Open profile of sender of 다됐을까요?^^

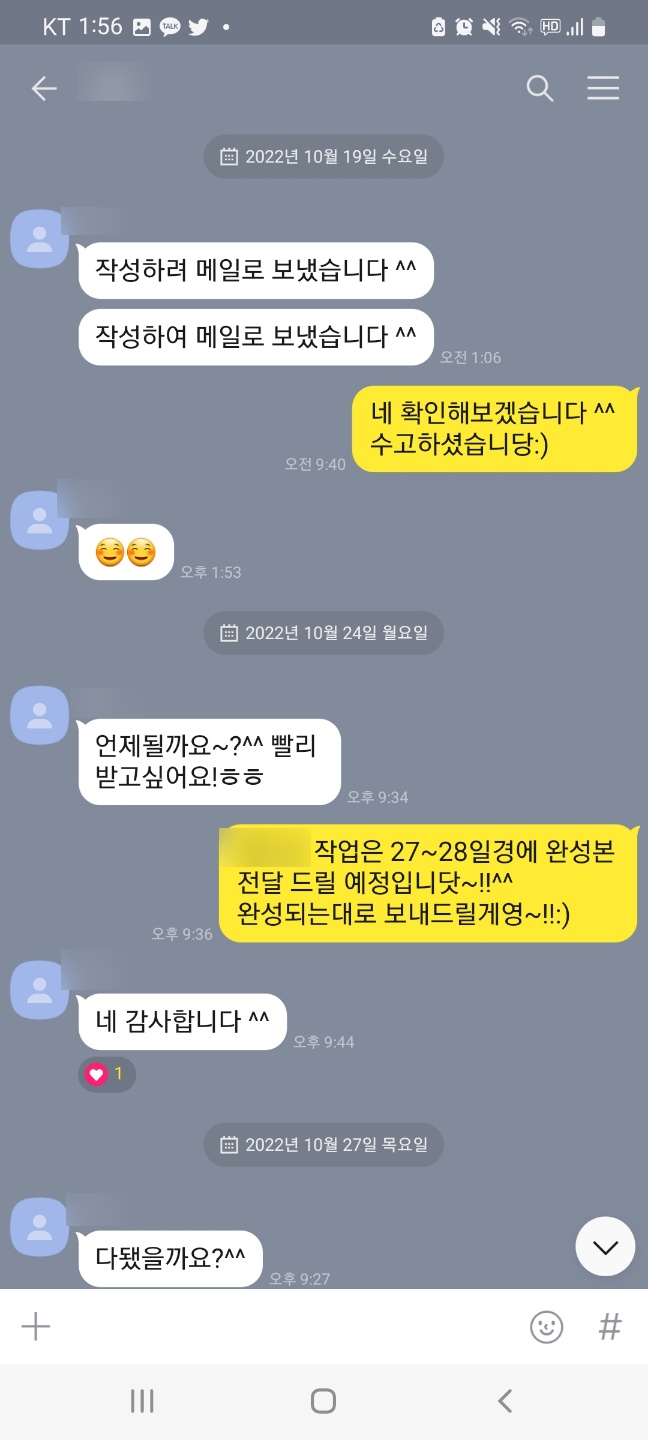(x=40, y=1227)
